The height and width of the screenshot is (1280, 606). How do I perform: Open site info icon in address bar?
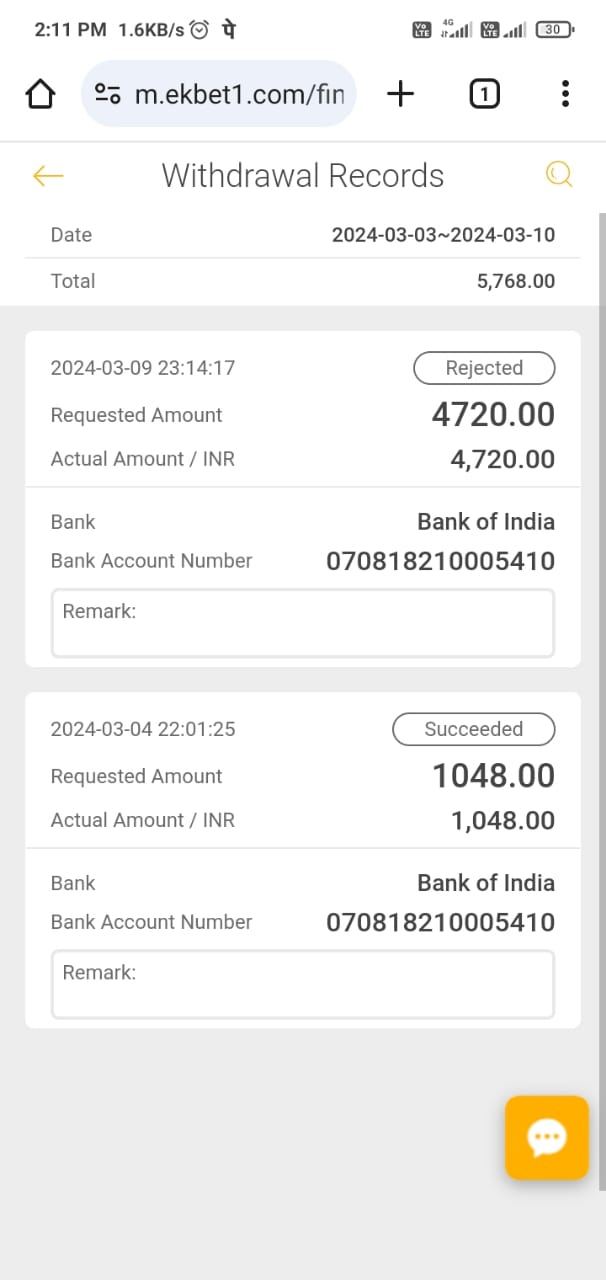[108, 94]
